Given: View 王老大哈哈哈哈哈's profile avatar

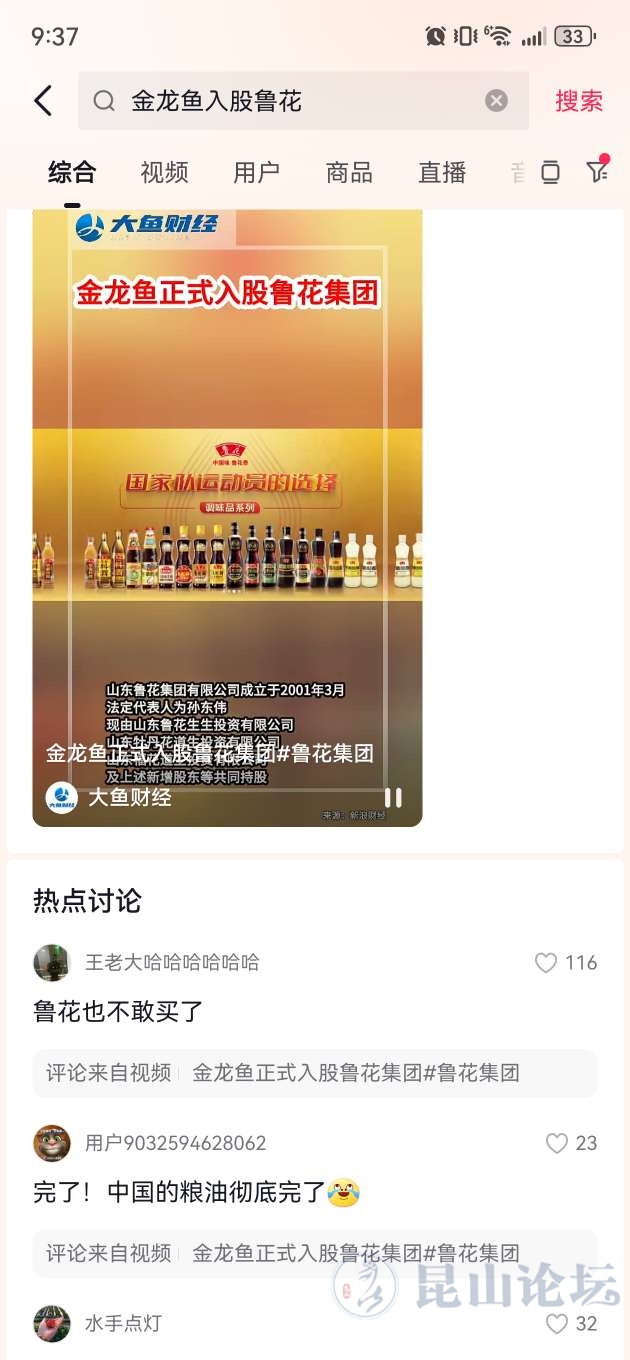Looking at the screenshot, I should click(x=52, y=963).
